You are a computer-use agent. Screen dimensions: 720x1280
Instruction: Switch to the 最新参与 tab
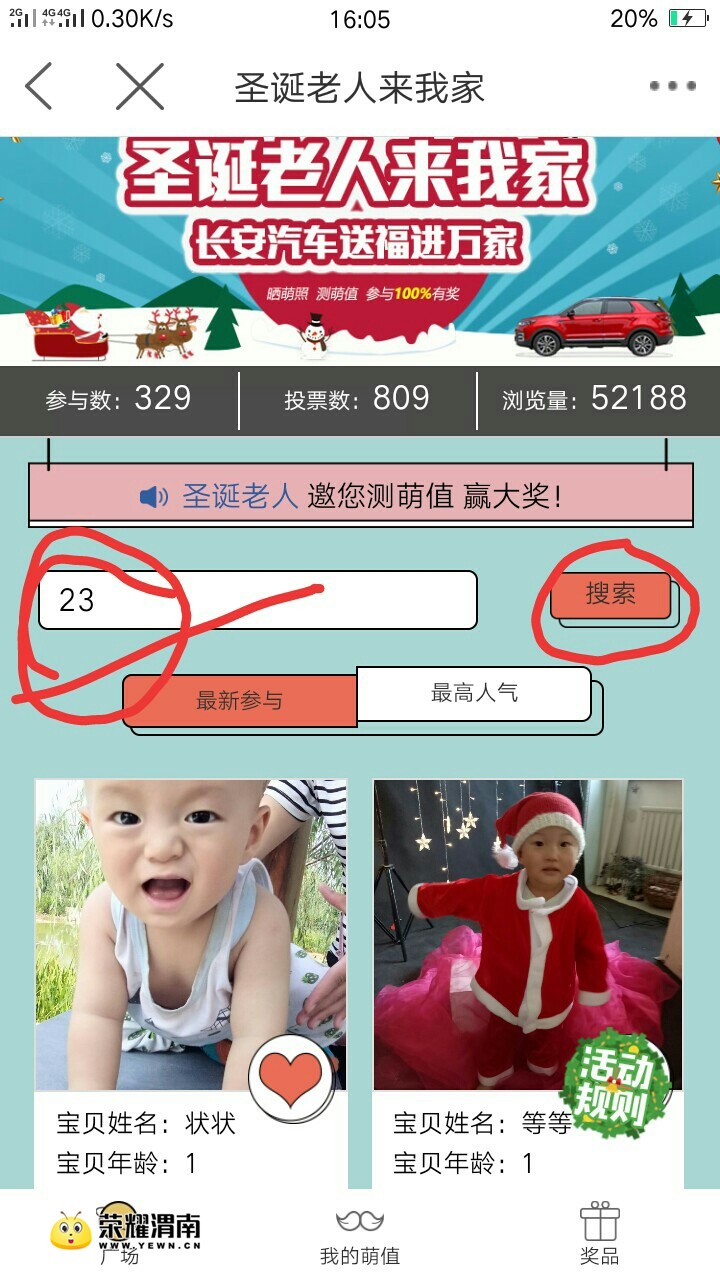(x=239, y=701)
